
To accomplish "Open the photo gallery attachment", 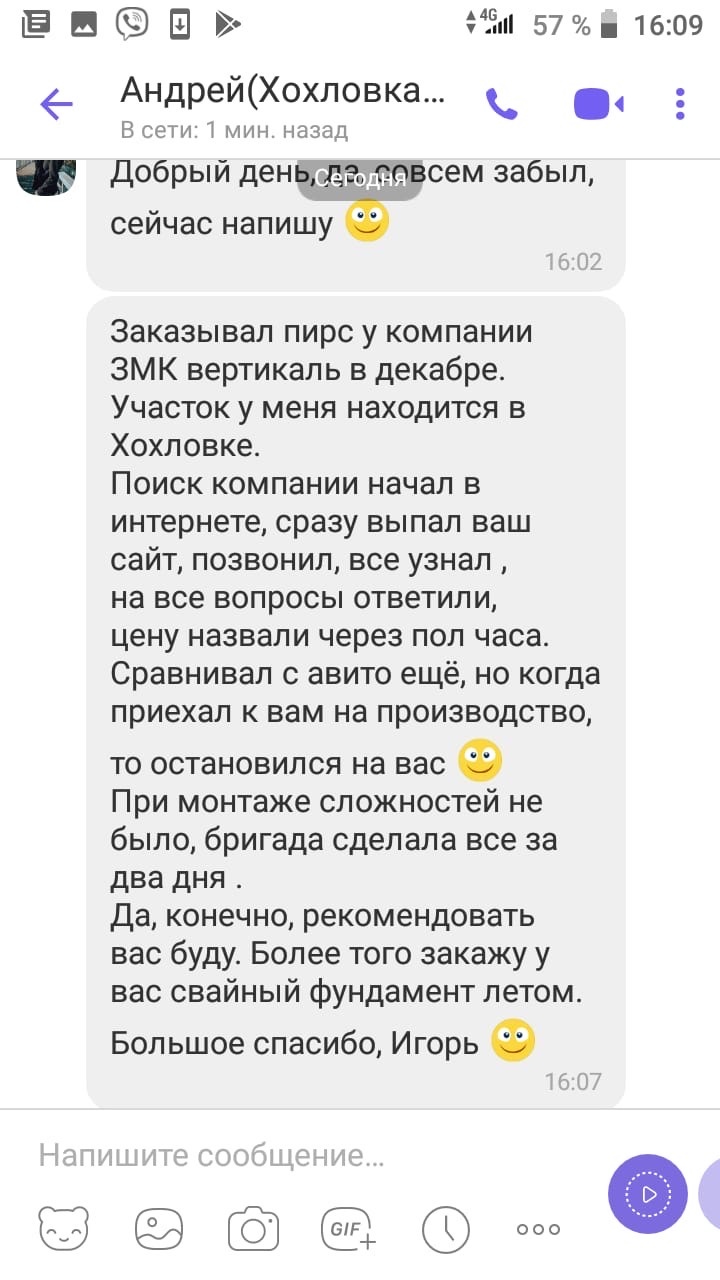I will [159, 1229].
